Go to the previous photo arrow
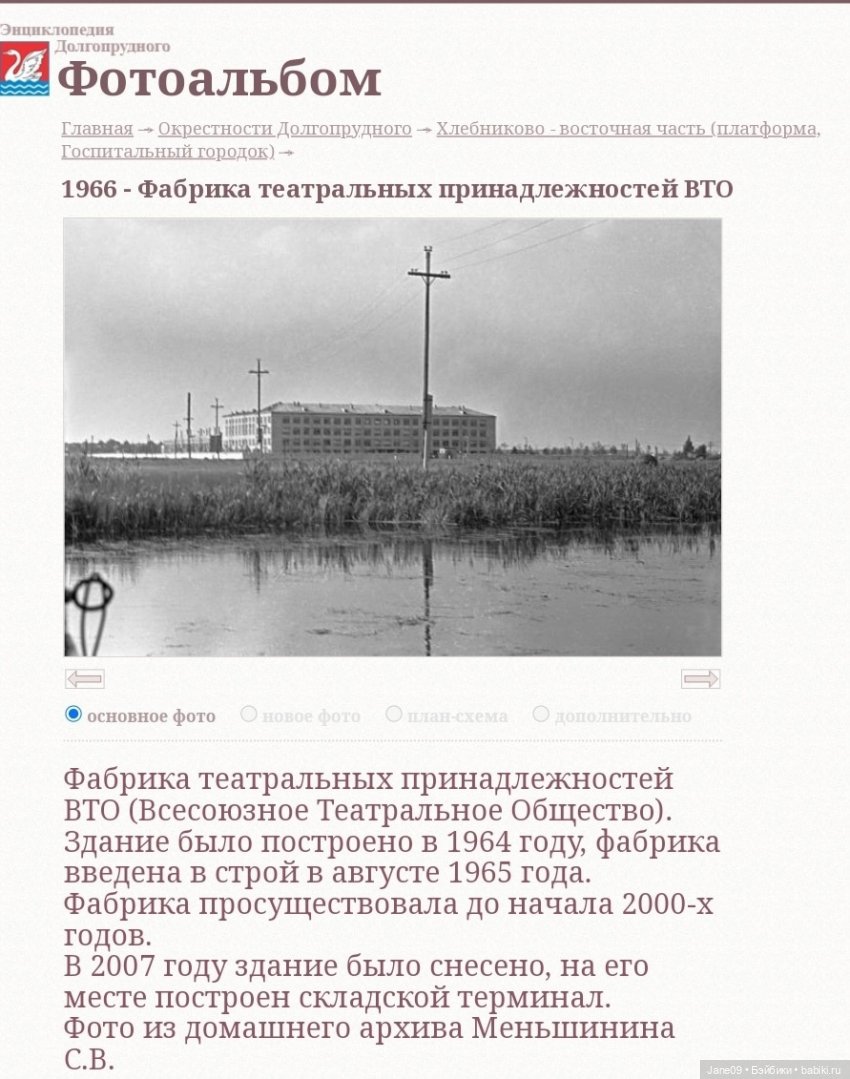This screenshot has height=1079, width=850. pos(85,679)
